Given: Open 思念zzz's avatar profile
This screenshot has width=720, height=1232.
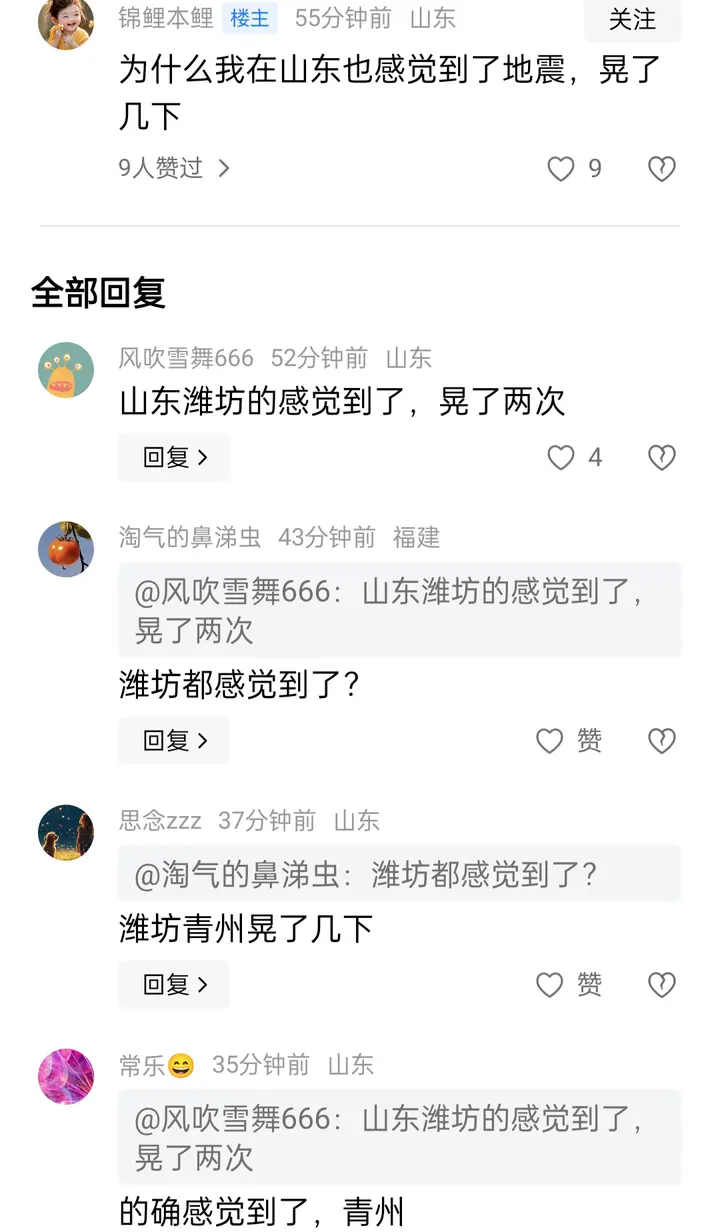Looking at the screenshot, I should (x=66, y=832).
